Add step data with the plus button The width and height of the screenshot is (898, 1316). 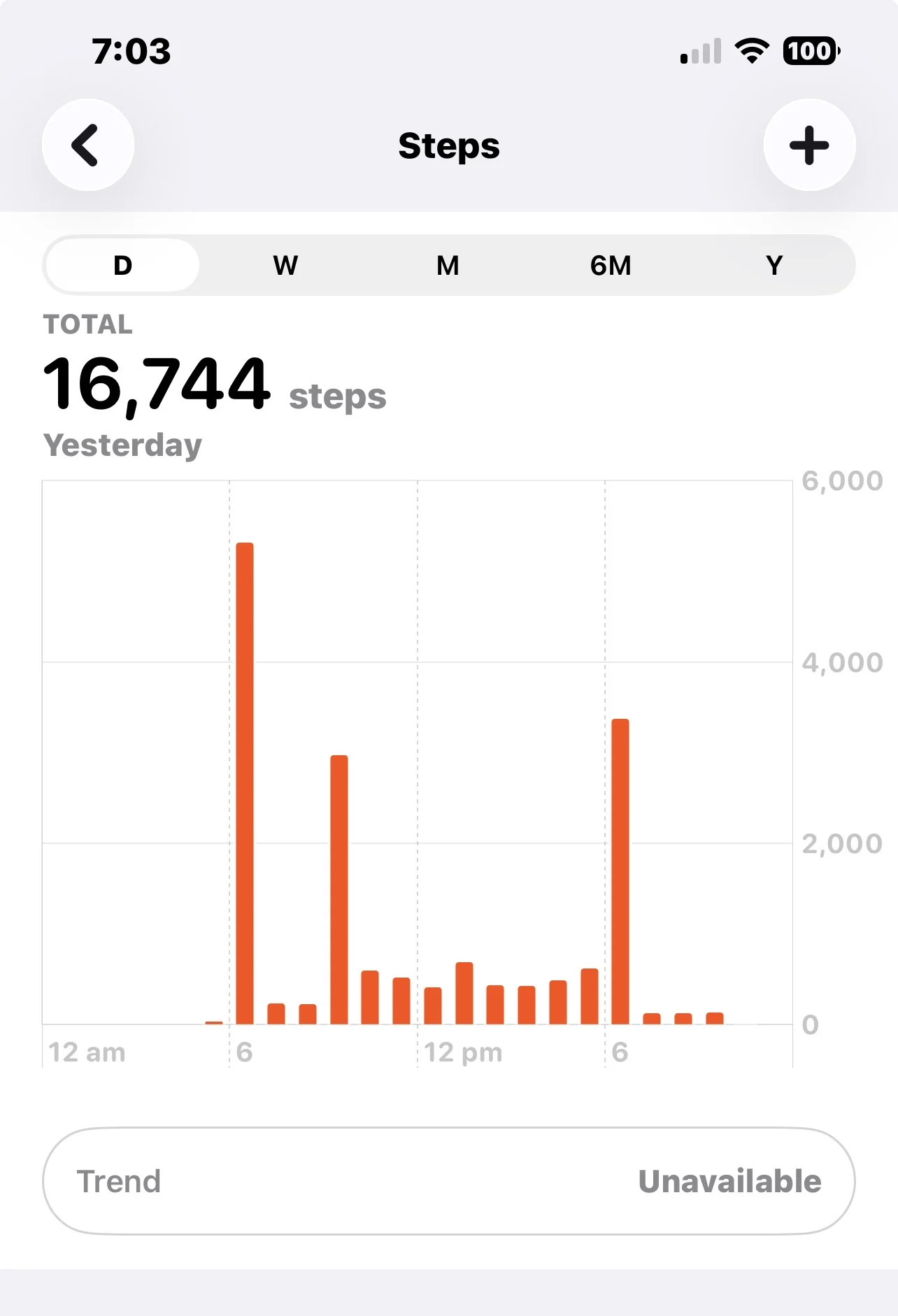point(809,145)
